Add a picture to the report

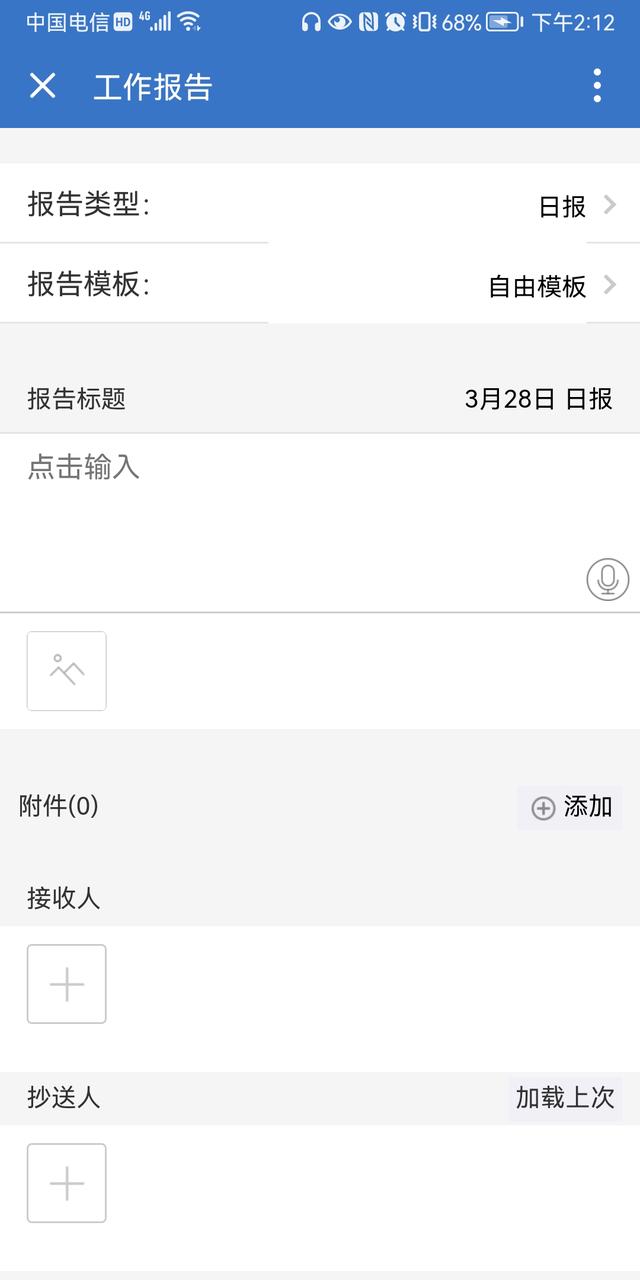(x=67, y=671)
